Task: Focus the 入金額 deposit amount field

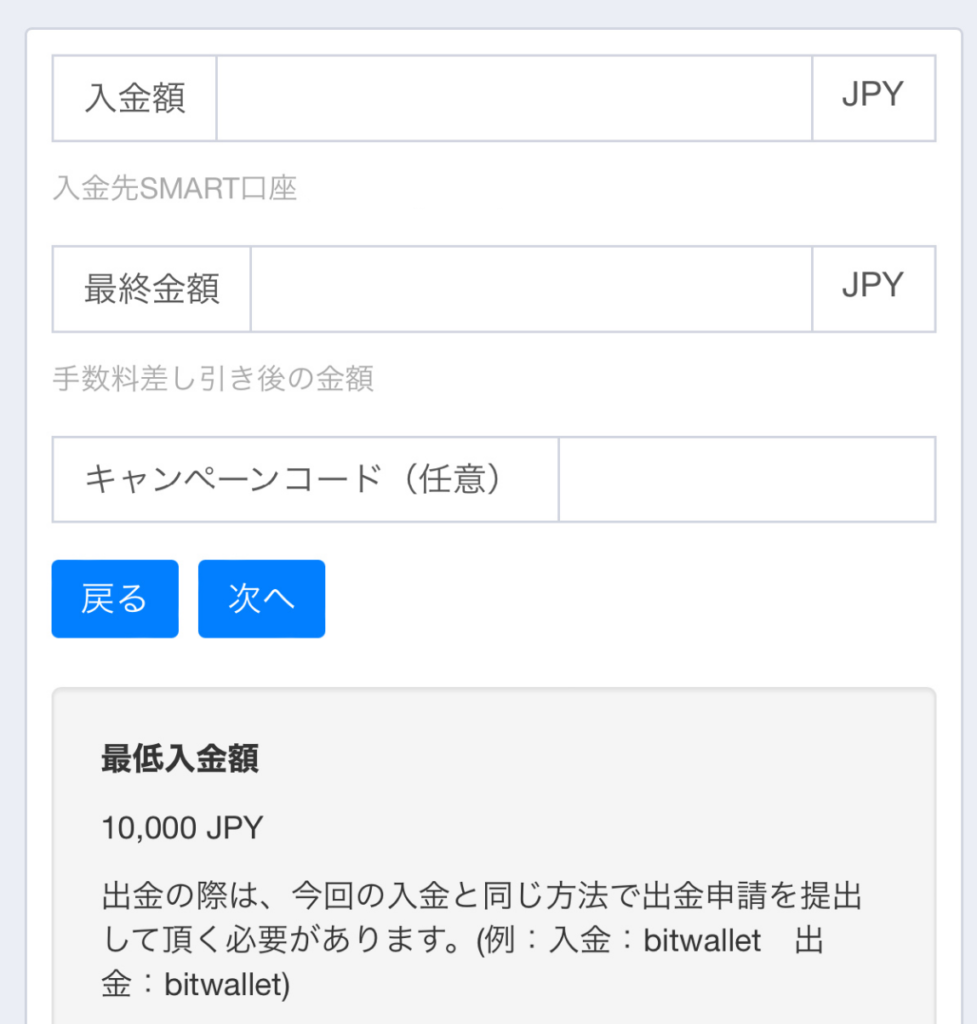Action: (x=514, y=98)
